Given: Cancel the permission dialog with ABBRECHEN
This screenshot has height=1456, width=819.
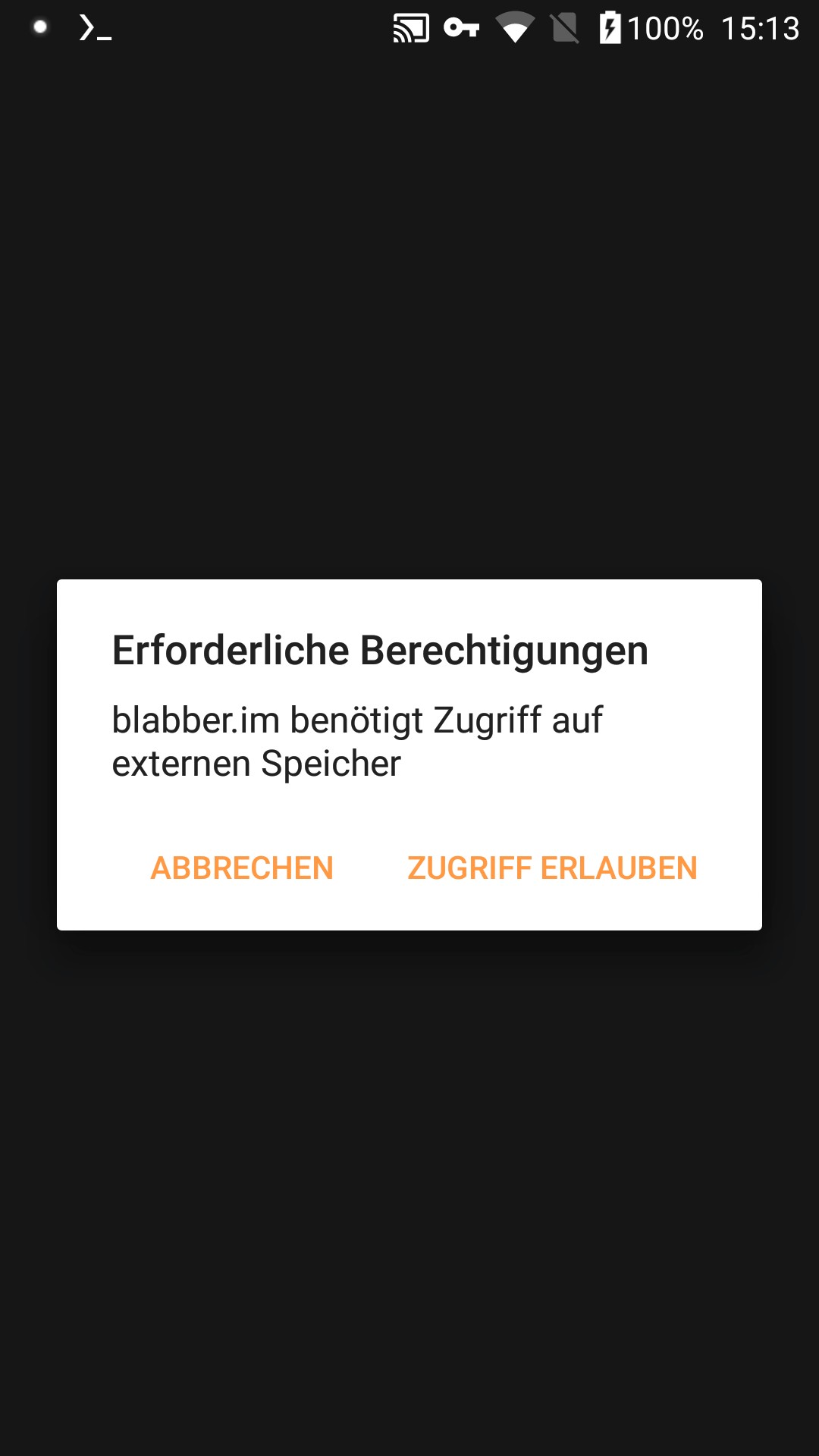Looking at the screenshot, I should point(242,868).
